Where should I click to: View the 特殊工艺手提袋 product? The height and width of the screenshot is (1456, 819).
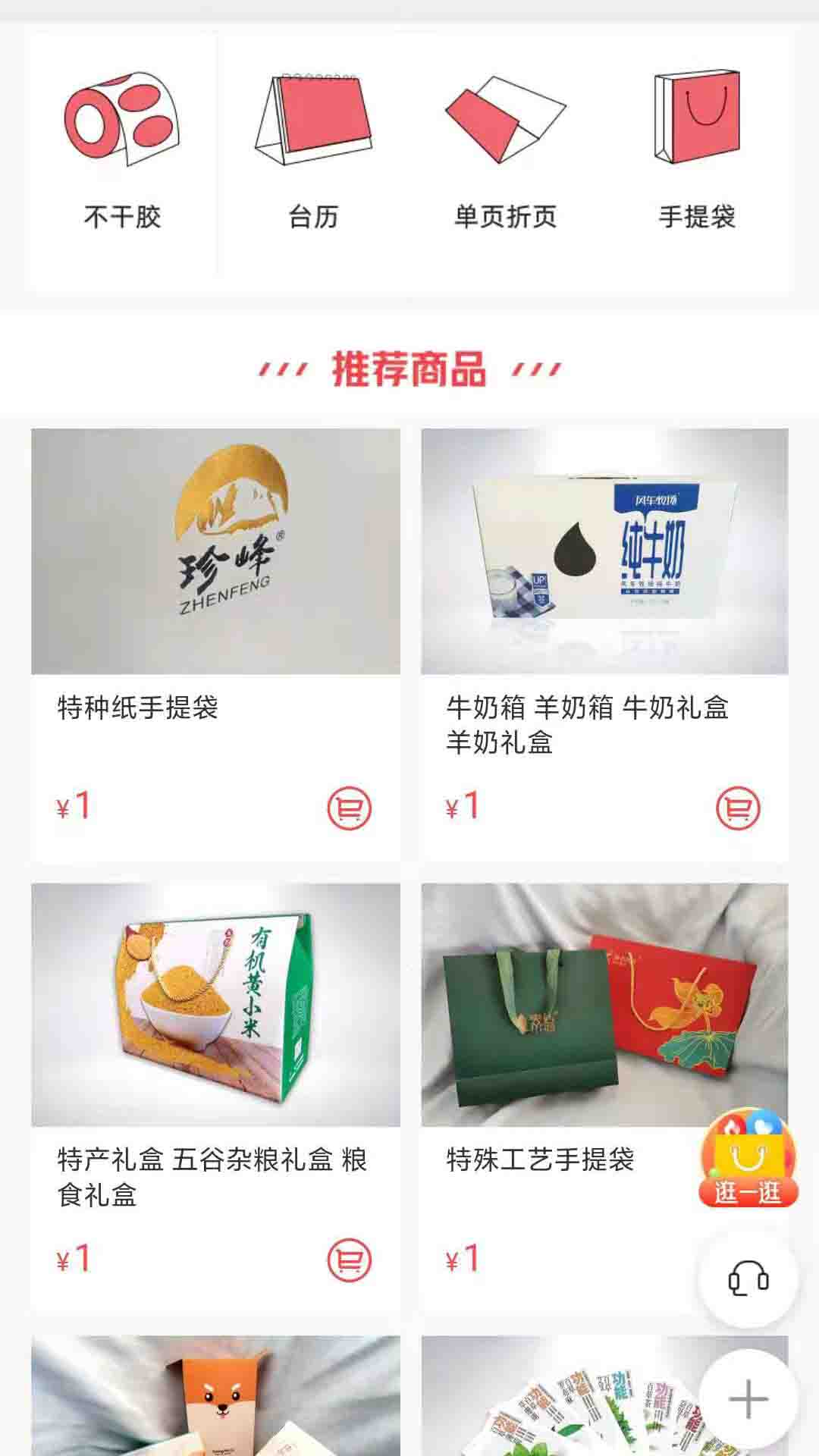(x=561, y=1005)
